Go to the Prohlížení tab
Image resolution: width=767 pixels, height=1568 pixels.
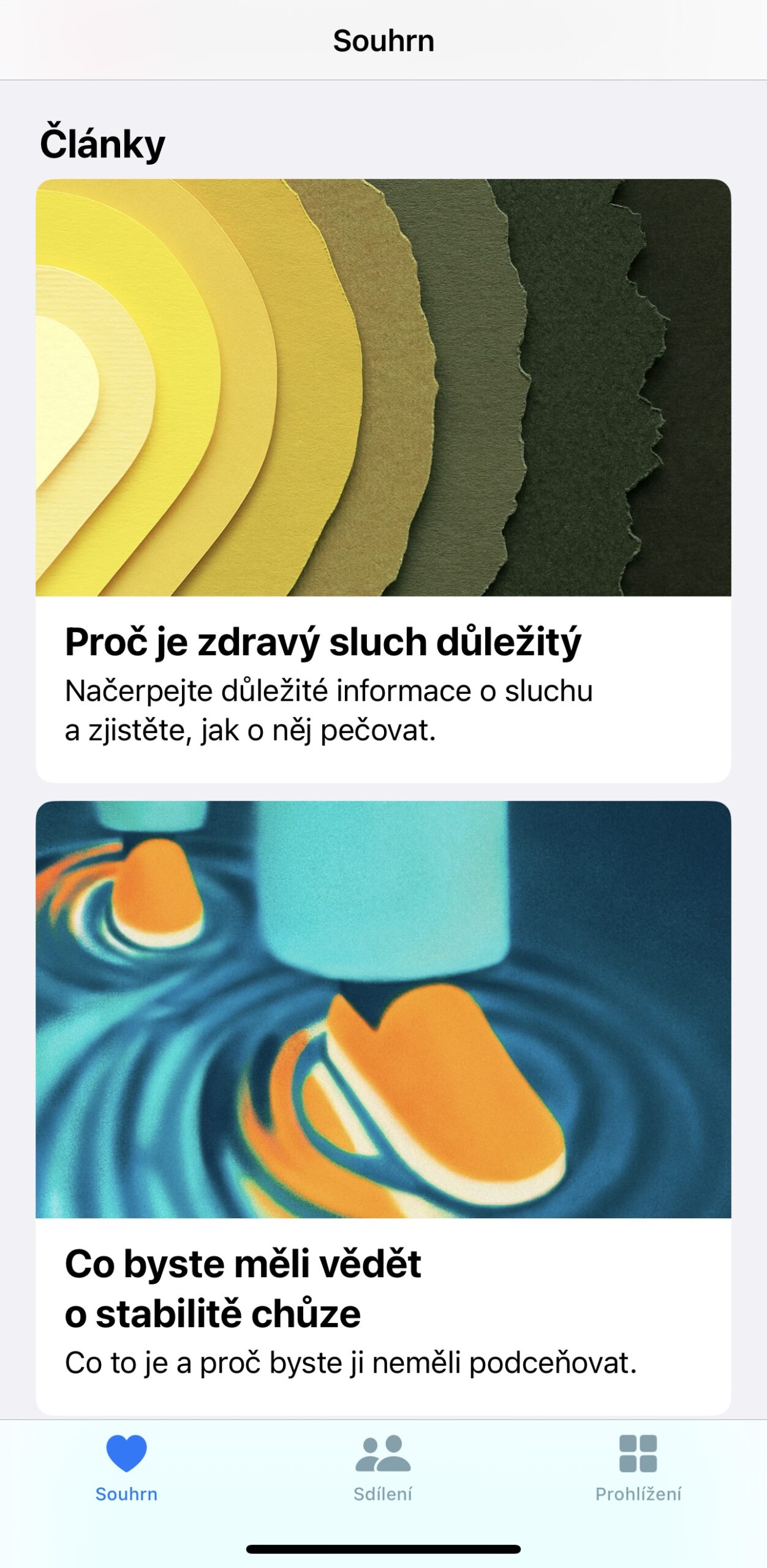(638, 1468)
